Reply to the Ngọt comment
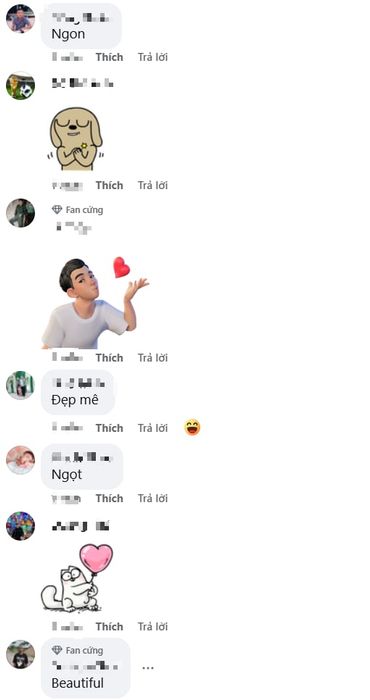The width and height of the screenshot is (370, 700). click(153, 498)
